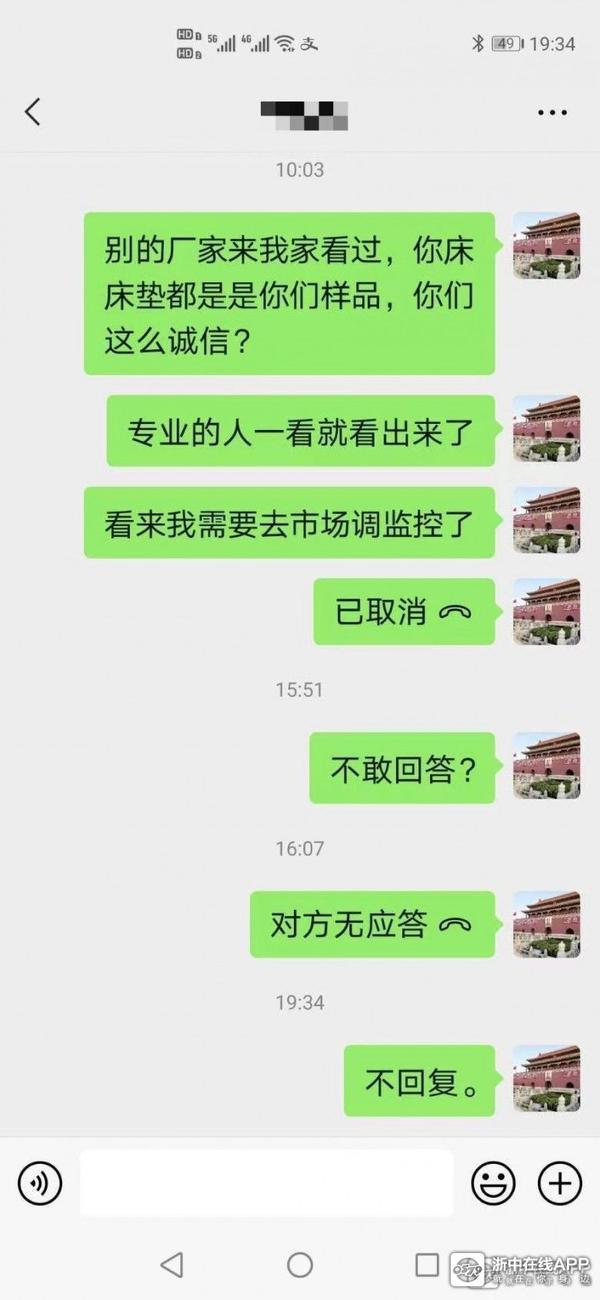Open the emoji sticker panel
600x1300 pixels.
pyautogui.click(x=493, y=1184)
